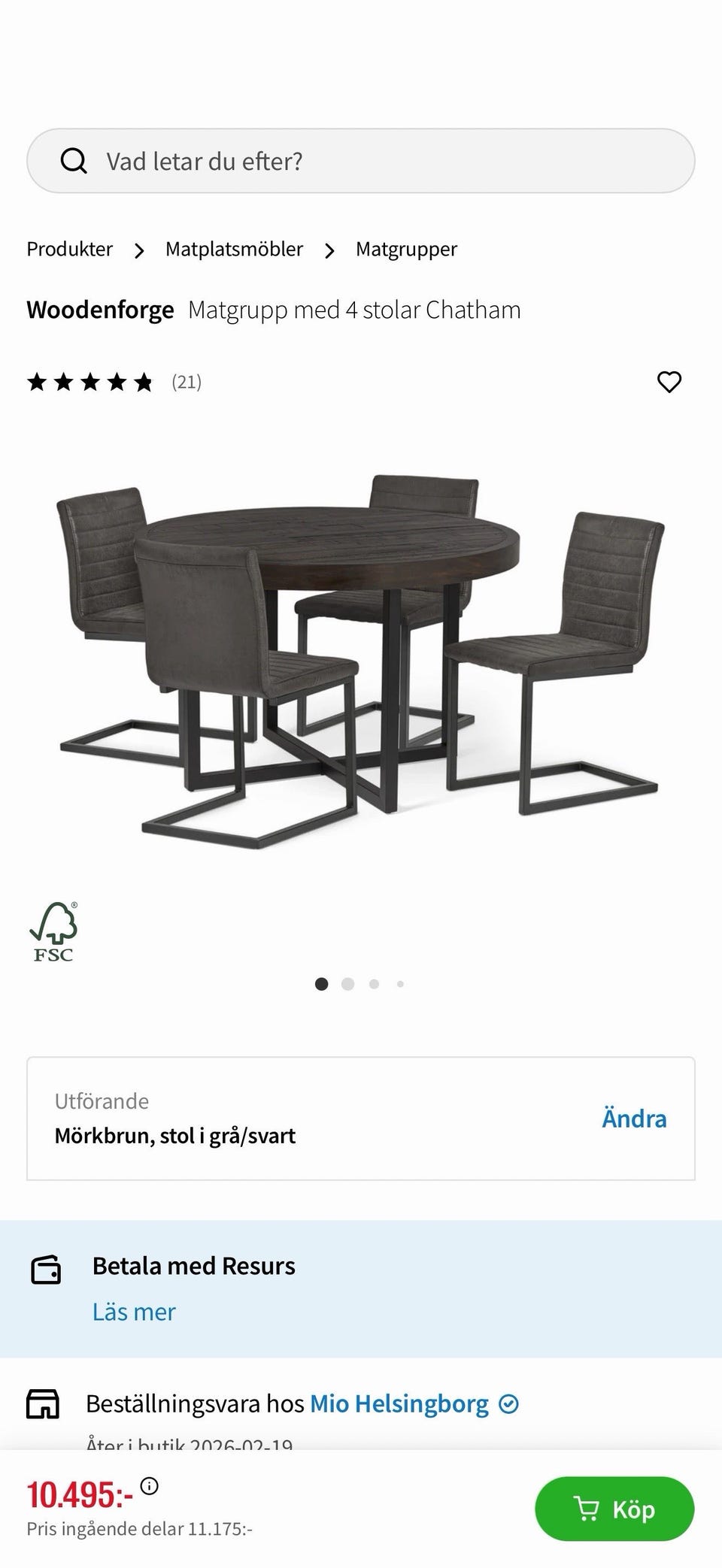722x1568 pixels.
Task: Open Läs mer under Betala med Resurs
Action: tap(134, 1311)
